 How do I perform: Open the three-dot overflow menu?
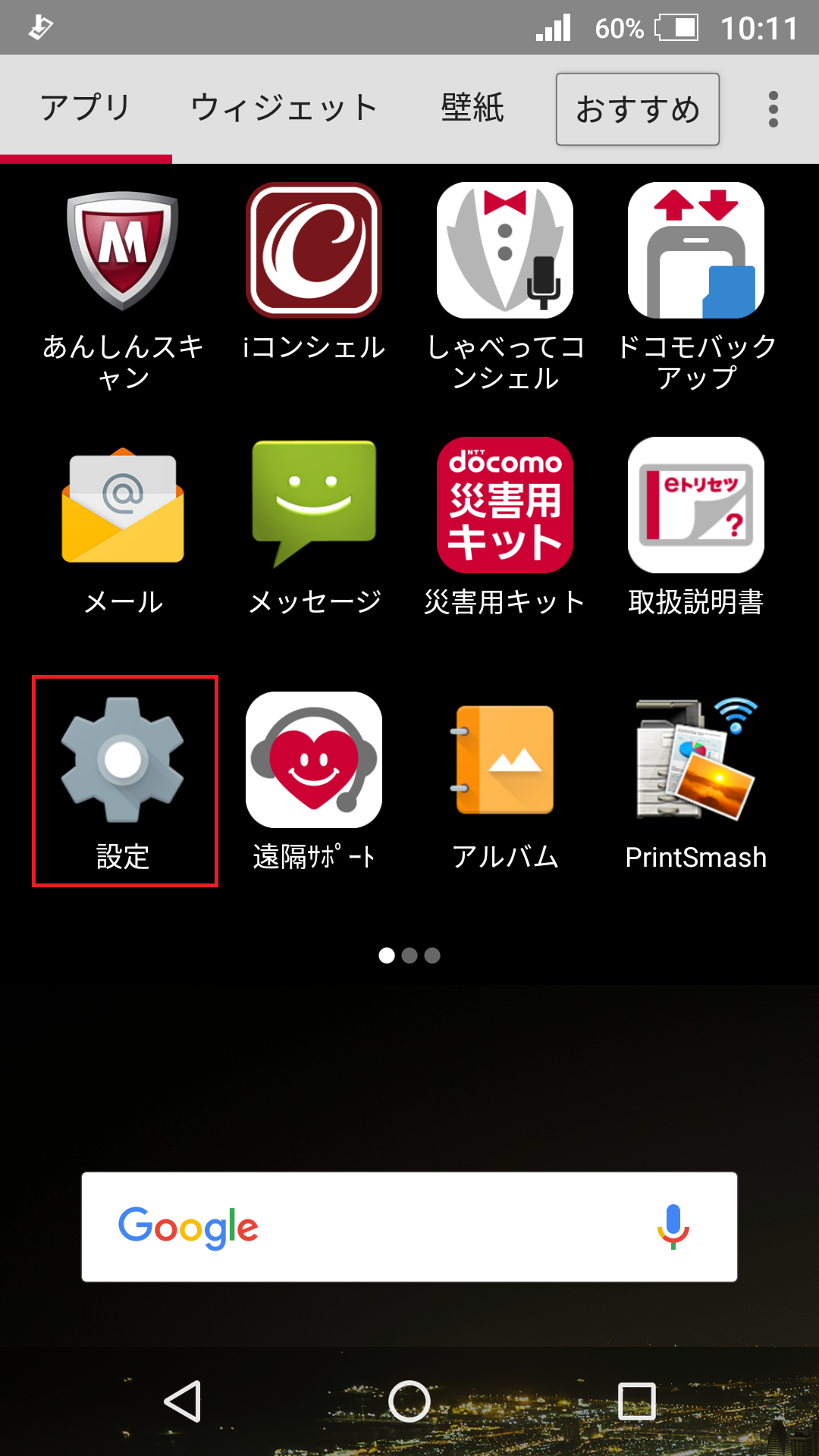point(773,109)
